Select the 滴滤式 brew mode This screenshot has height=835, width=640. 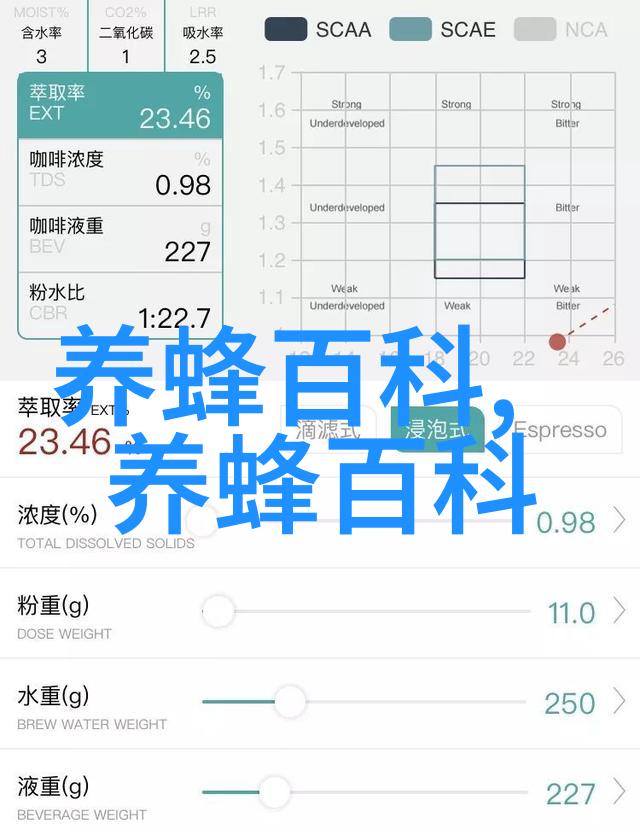[x=327, y=430]
